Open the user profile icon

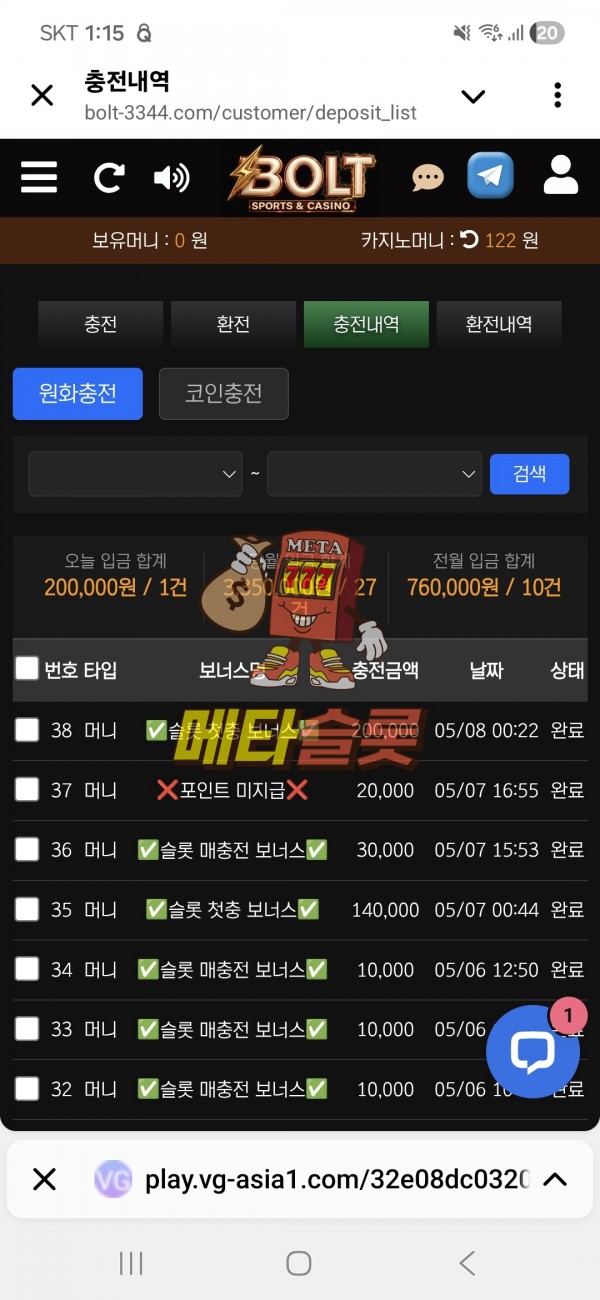(x=561, y=175)
